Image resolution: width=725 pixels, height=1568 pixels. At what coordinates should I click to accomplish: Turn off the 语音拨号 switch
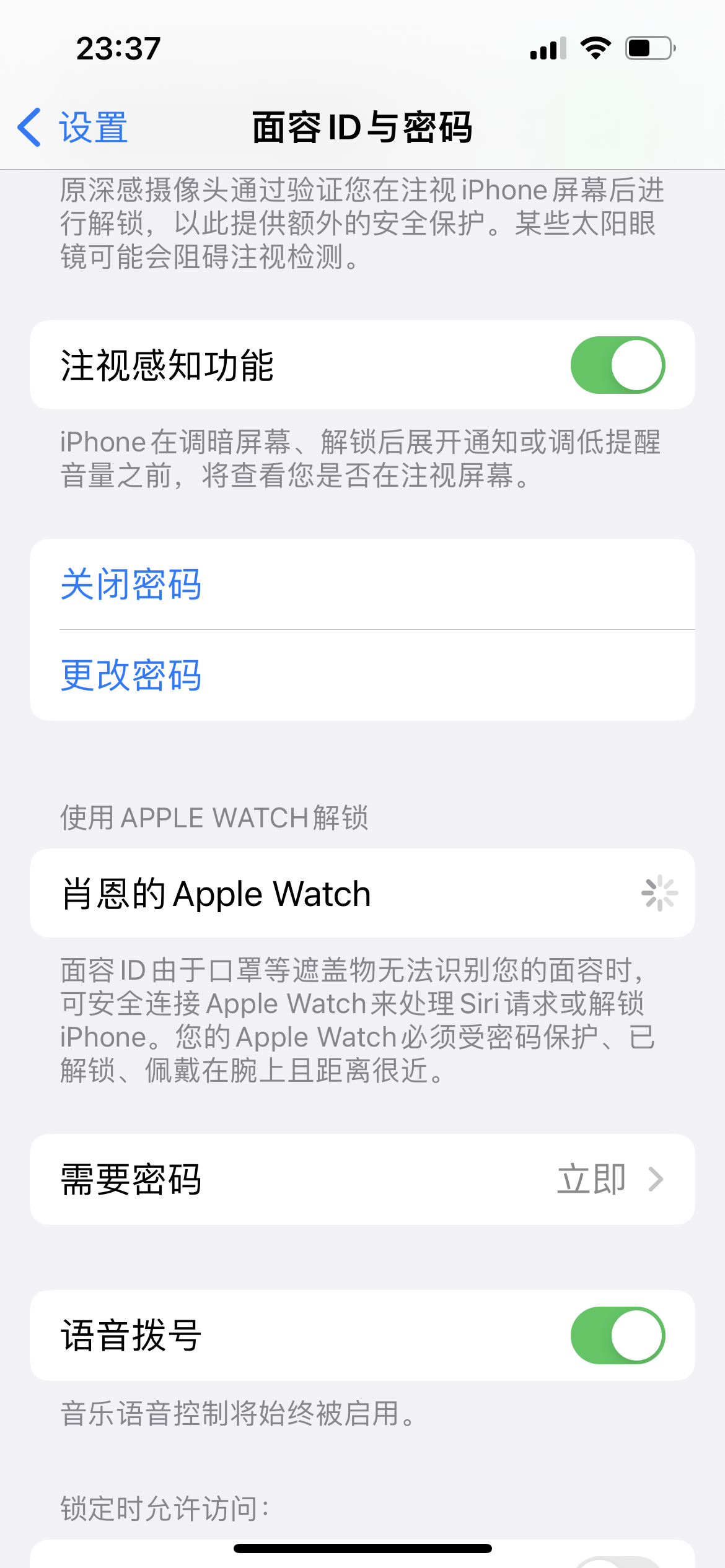(617, 1335)
